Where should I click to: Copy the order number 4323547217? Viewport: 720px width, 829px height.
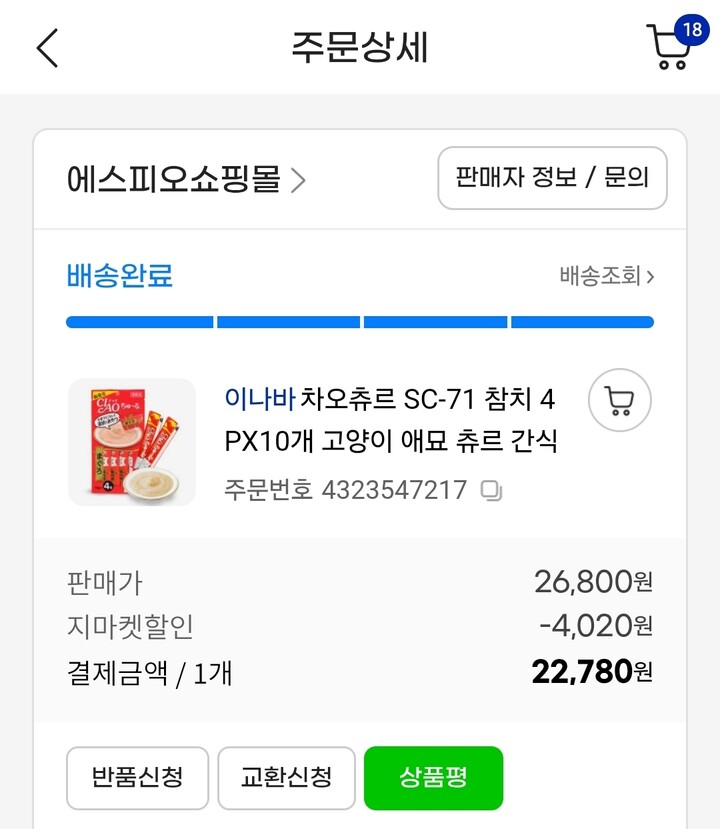(491, 490)
